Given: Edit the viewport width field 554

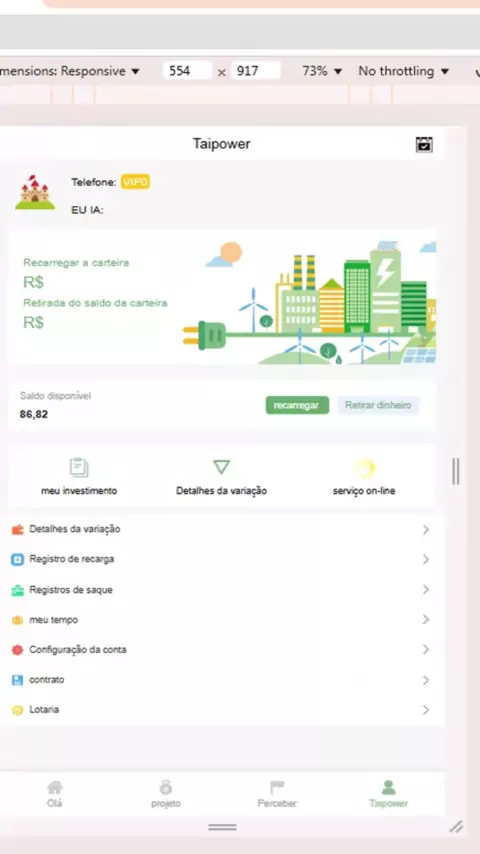Looking at the screenshot, I should 187,71.
